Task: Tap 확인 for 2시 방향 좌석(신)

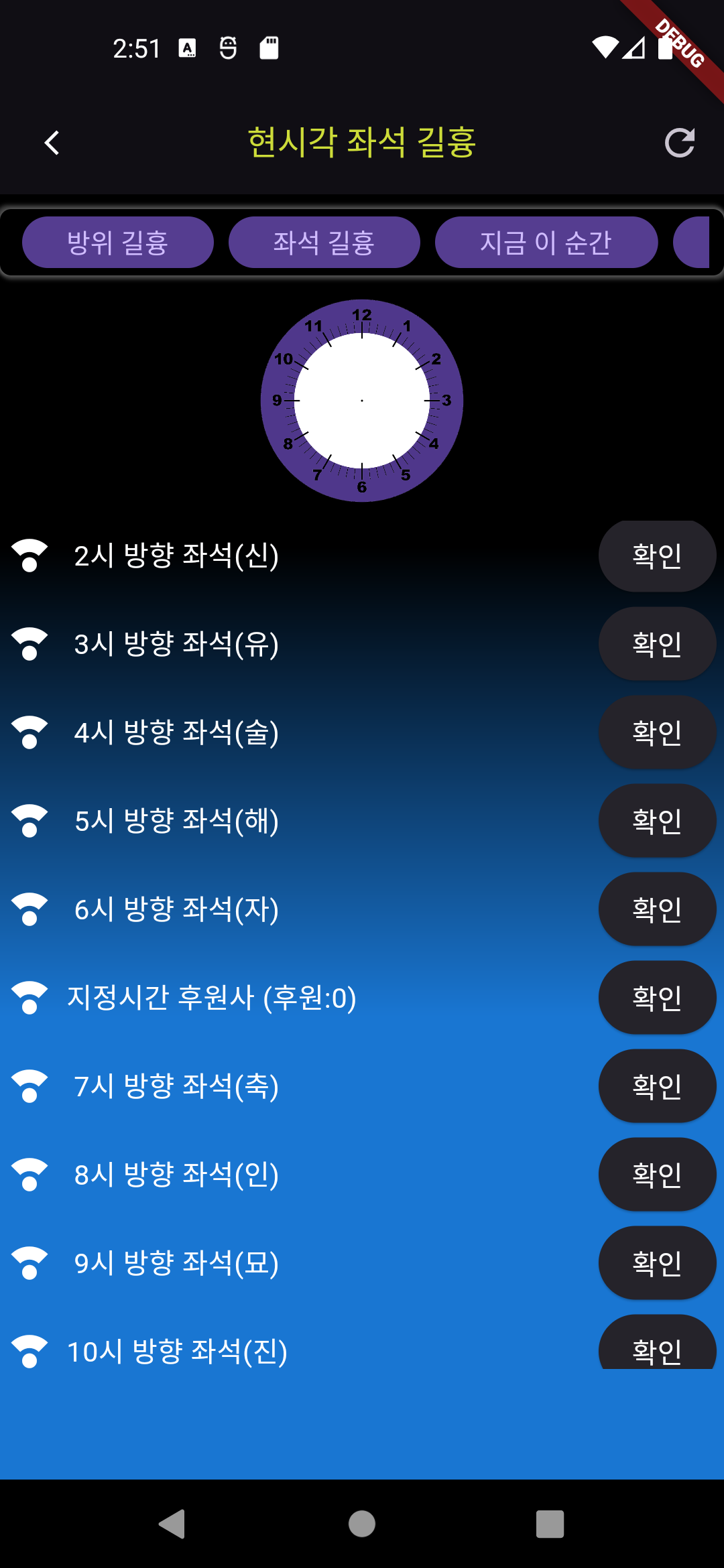Action: click(x=657, y=556)
